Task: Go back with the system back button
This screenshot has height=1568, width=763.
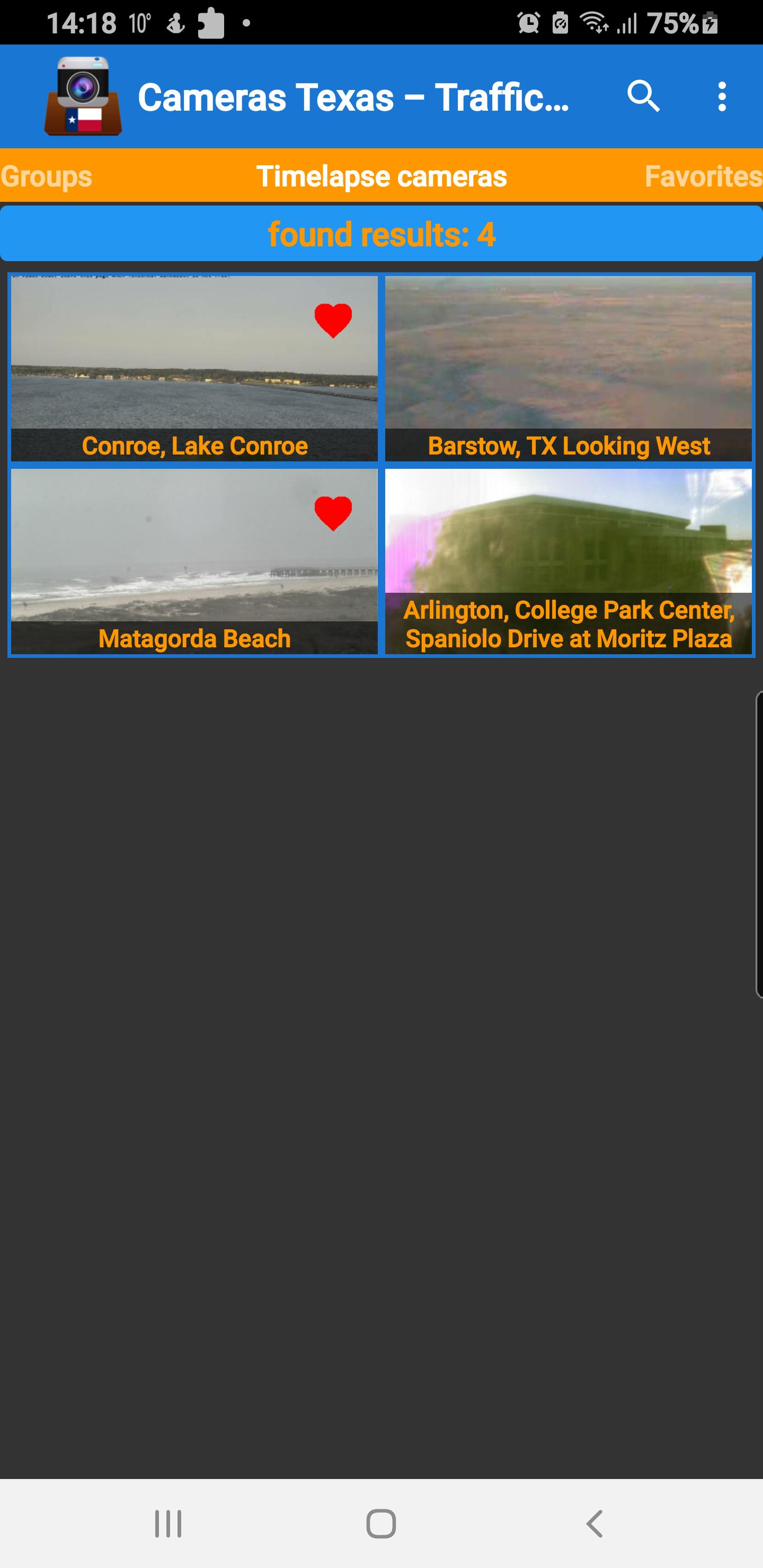Action: [595, 1524]
